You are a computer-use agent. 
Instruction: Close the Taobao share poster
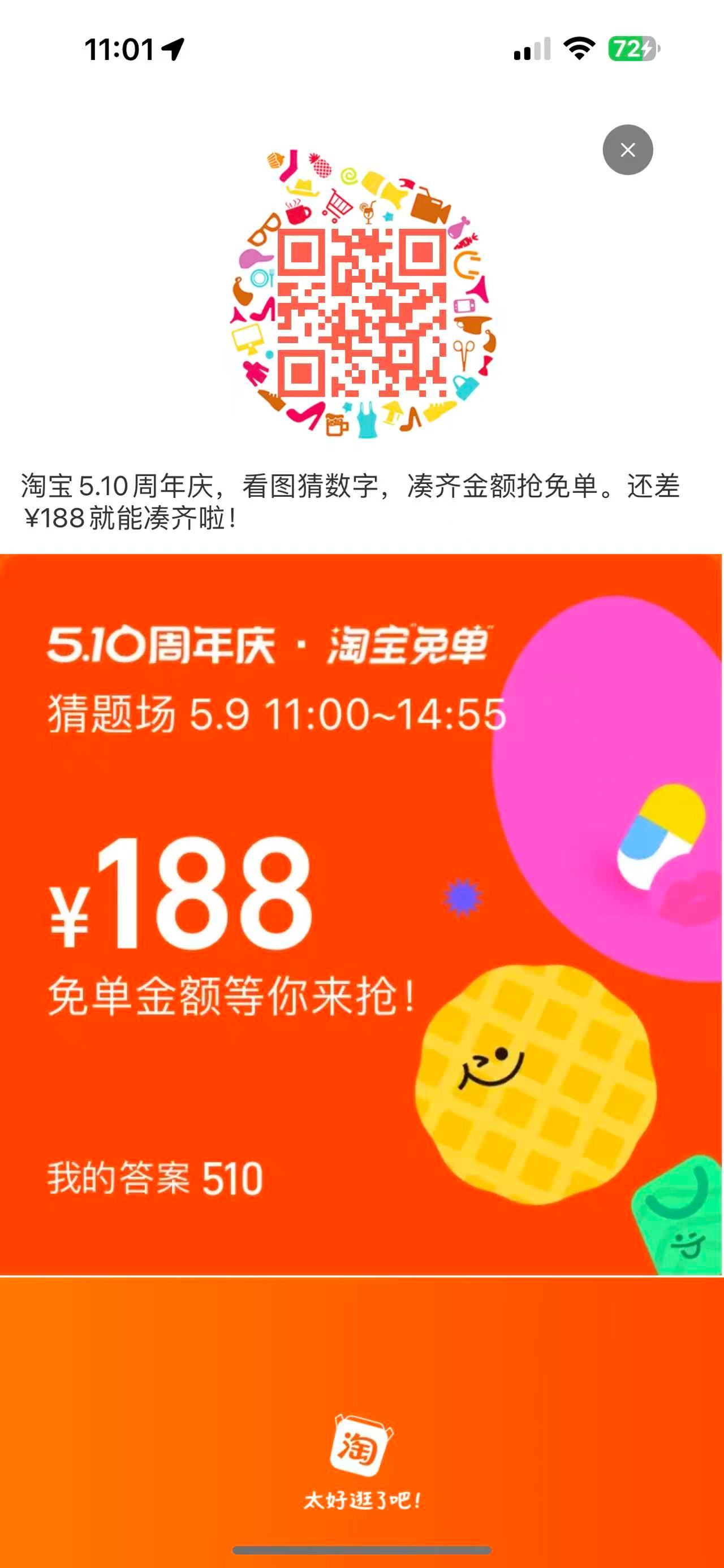point(628,150)
